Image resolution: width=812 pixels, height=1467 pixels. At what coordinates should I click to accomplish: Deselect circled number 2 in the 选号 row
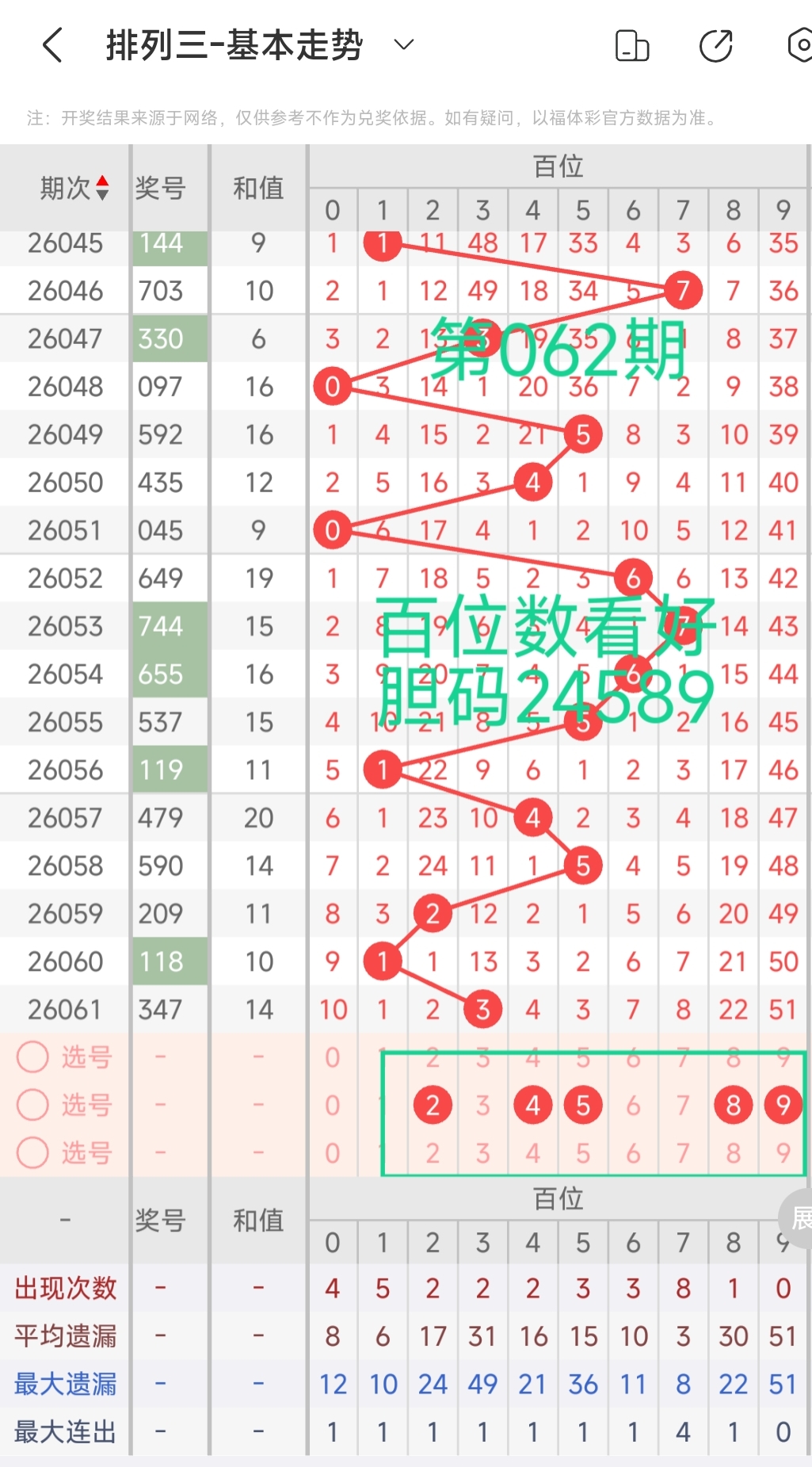pyautogui.click(x=433, y=1105)
